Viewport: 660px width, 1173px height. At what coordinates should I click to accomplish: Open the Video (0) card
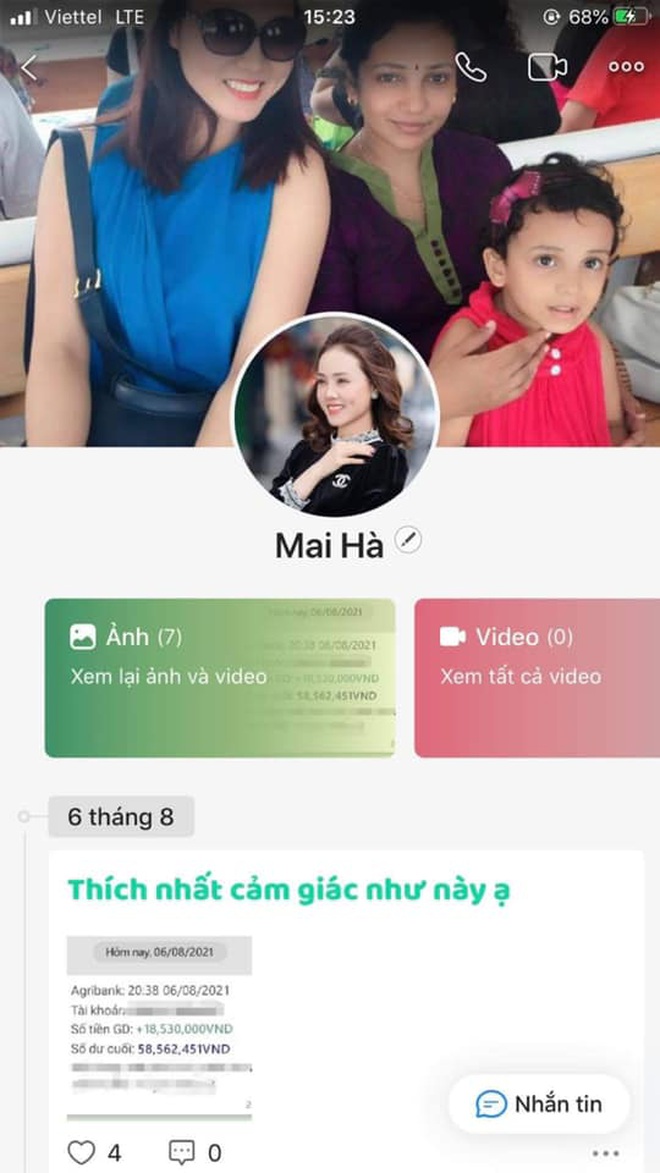[537, 677]
